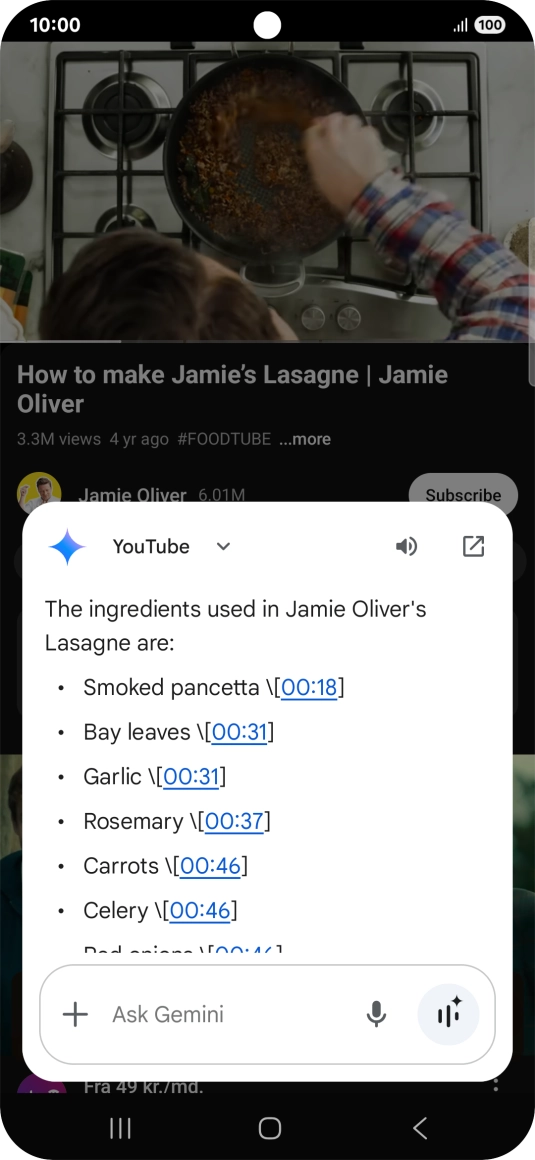Screen dimensions: 535x1160
Task: Open Carrots timestamp 00:46
Action: (210, 866)
